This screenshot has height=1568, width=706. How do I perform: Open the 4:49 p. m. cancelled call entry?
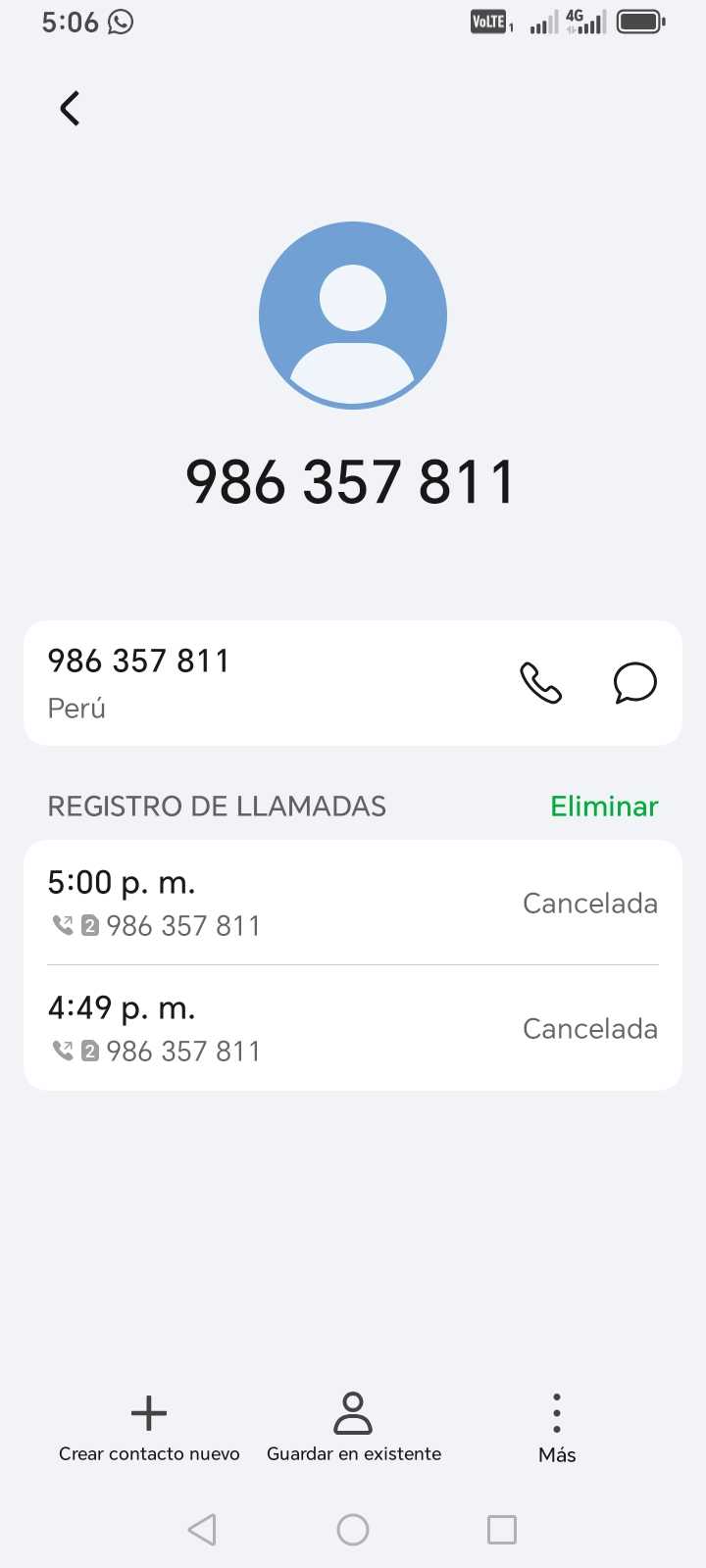tap(352, 1028)
